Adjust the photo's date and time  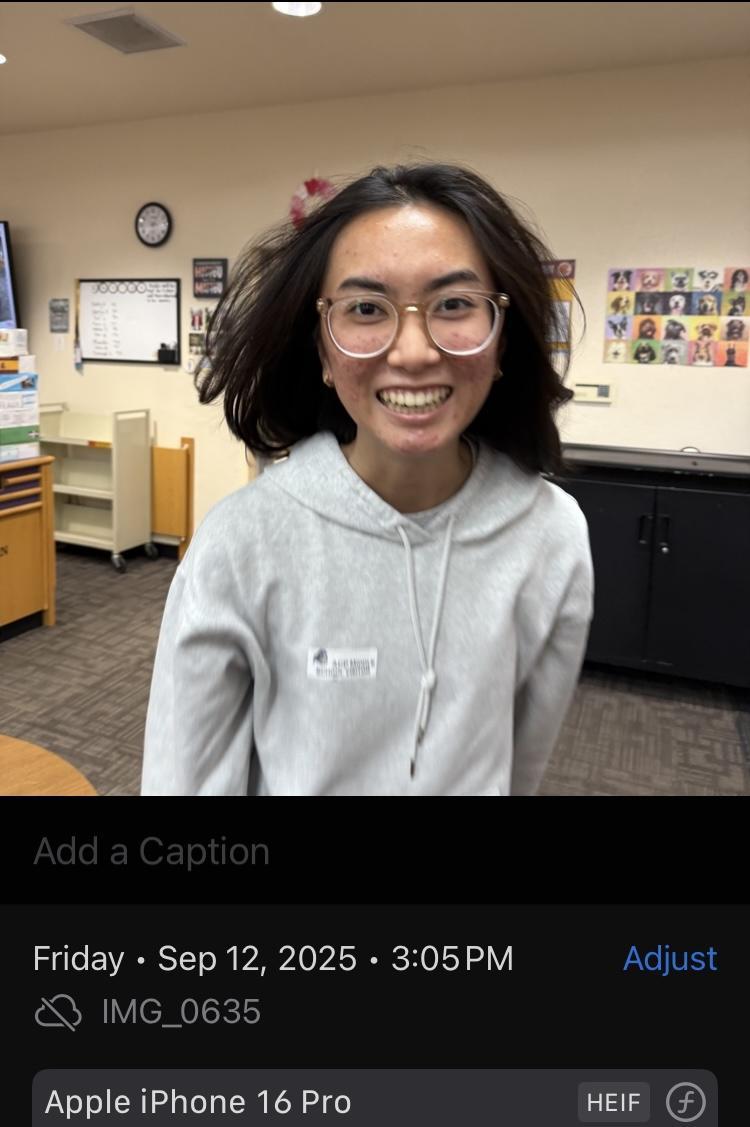(669, 958)
